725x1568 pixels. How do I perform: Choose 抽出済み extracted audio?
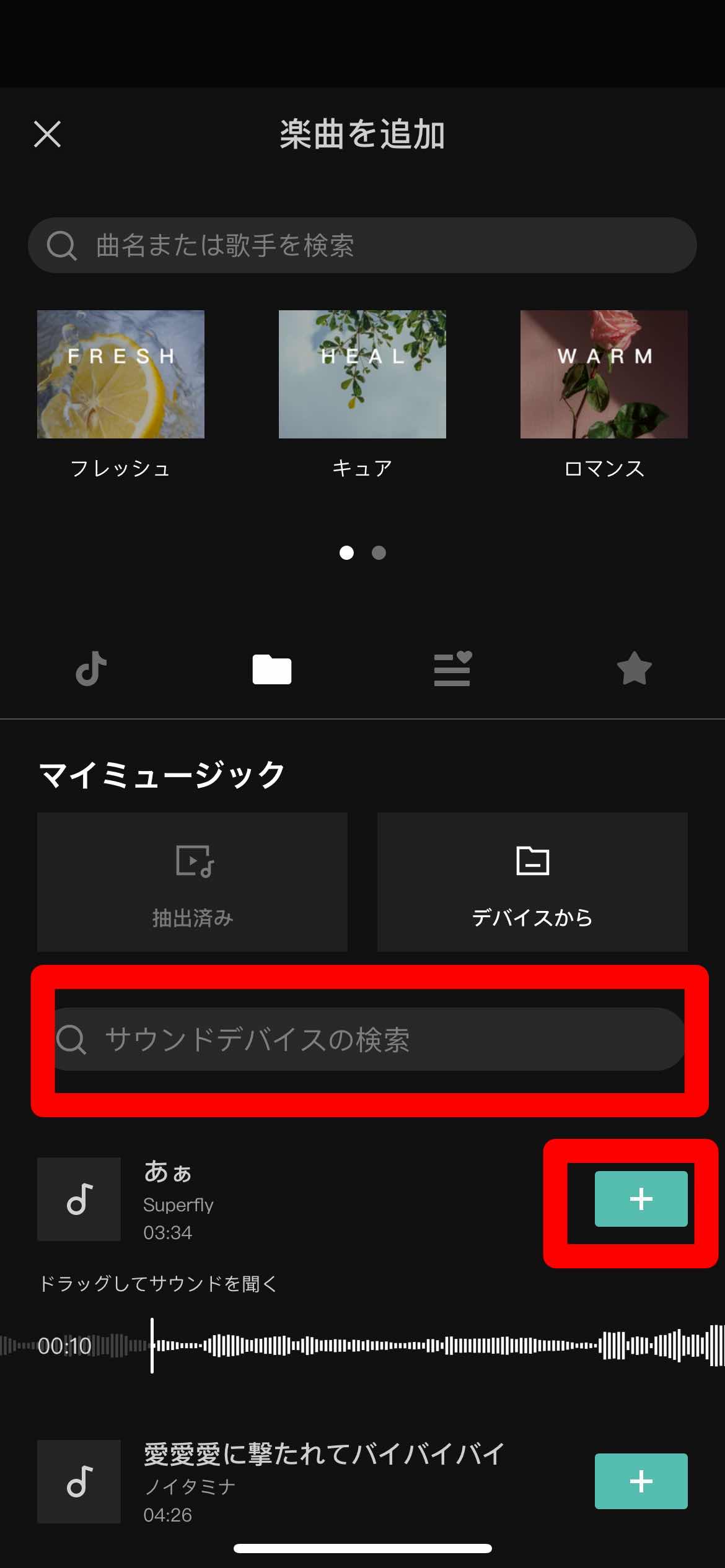pos(192,882)
